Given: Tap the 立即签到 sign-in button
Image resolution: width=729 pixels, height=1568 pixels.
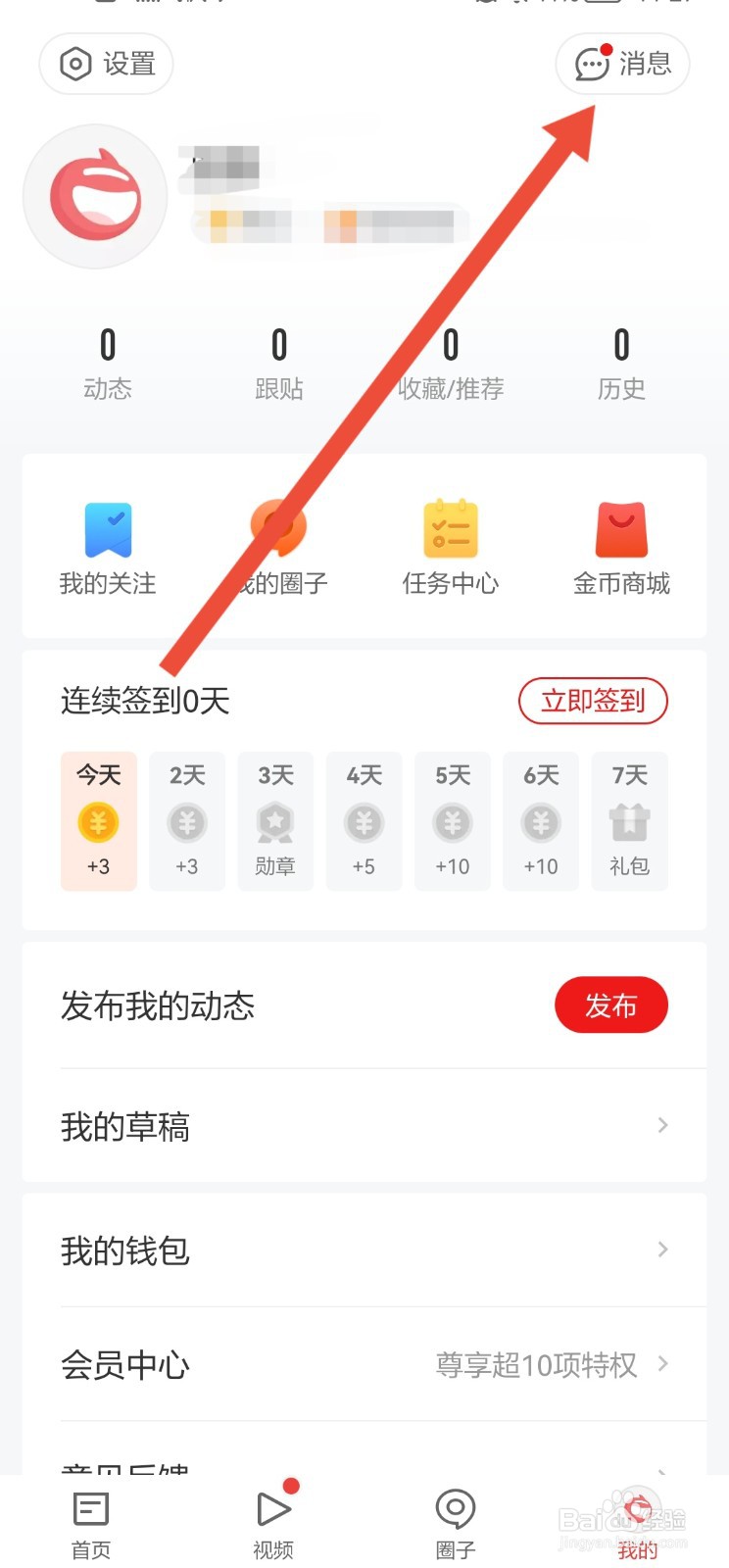Looking at the screenshot, I should 593,701.
